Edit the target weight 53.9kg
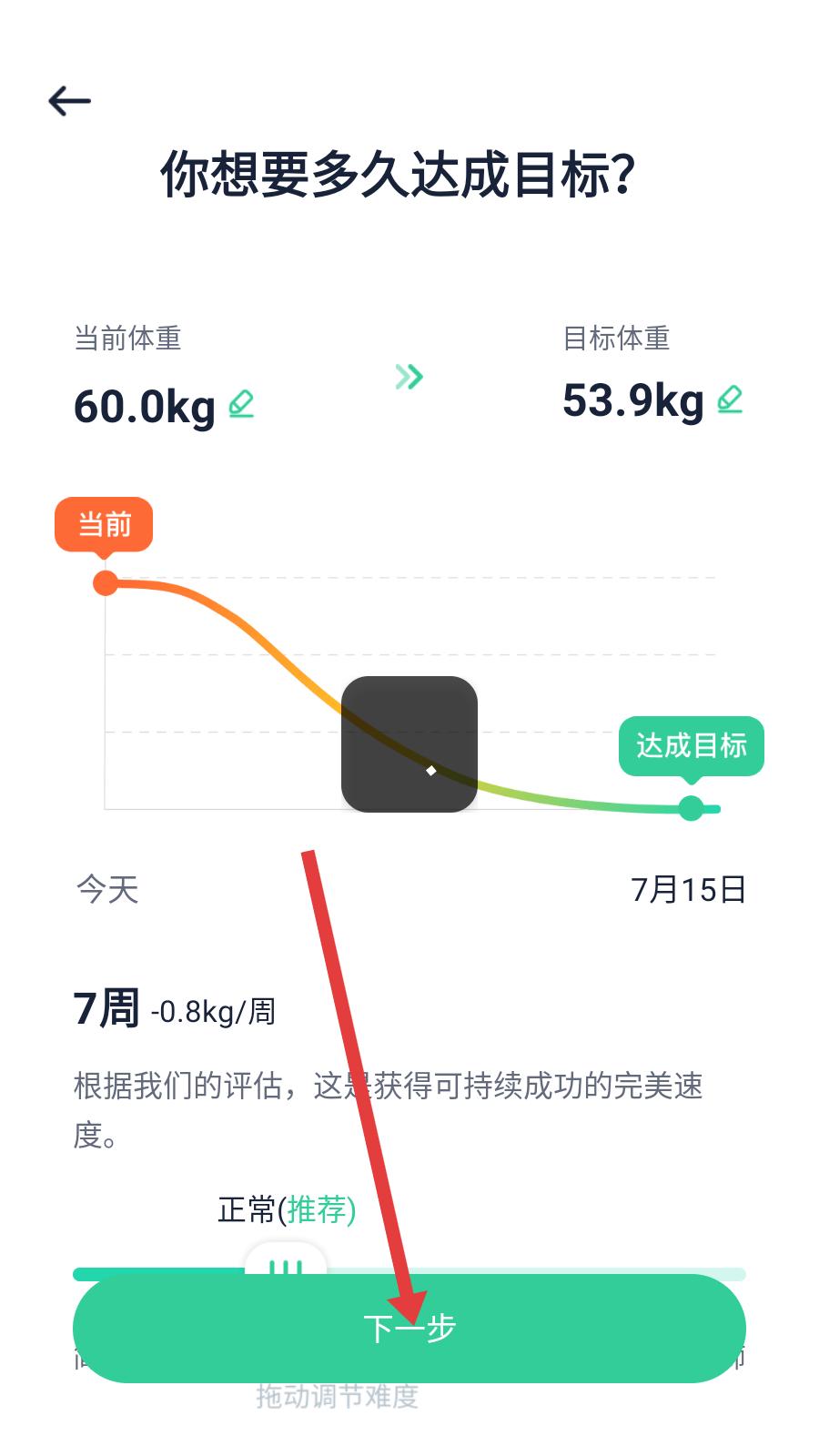This screenshot has width=819, height=1456. (730, 399)
